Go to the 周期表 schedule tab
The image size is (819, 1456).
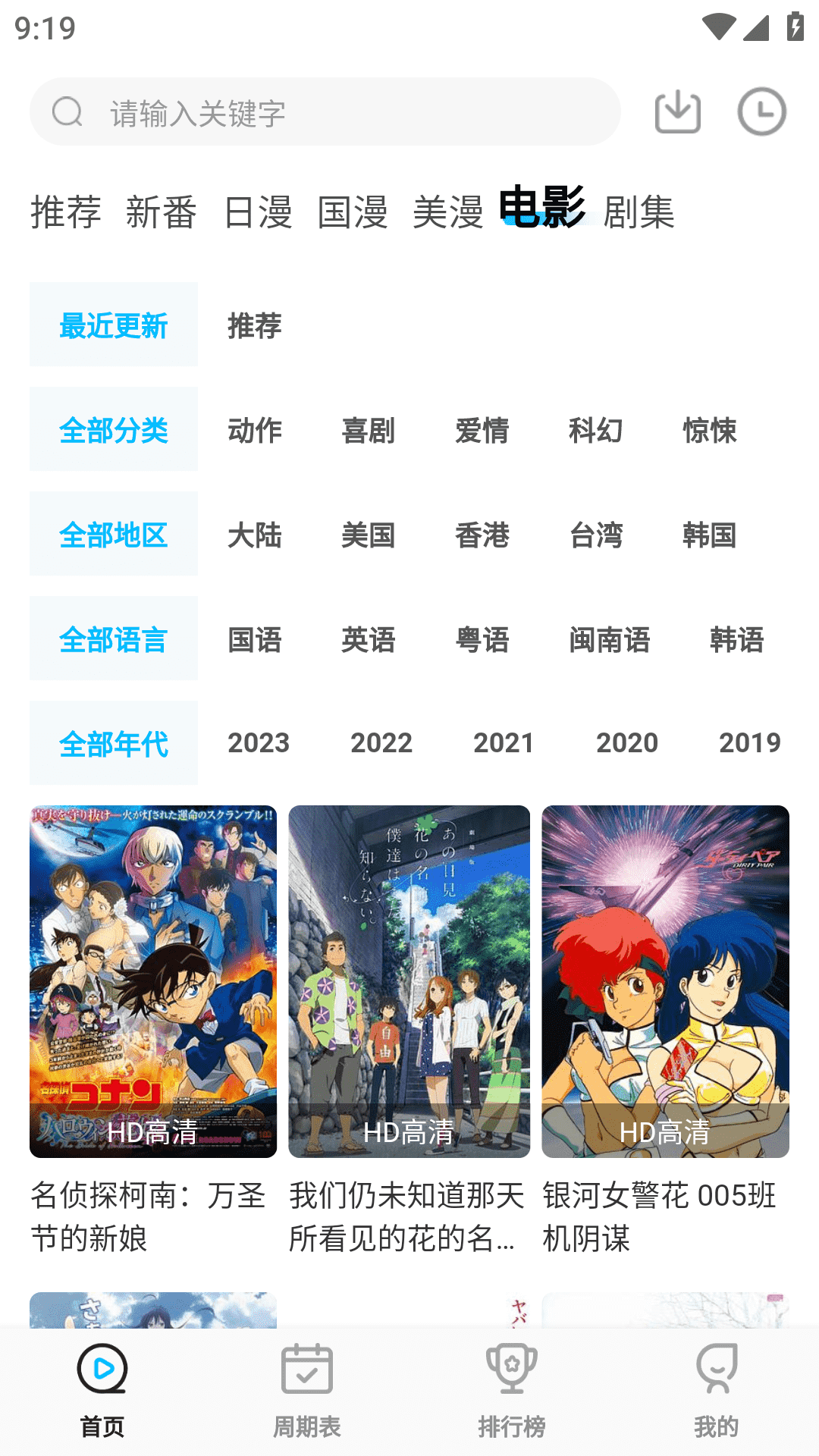[x=307, y=1391]
